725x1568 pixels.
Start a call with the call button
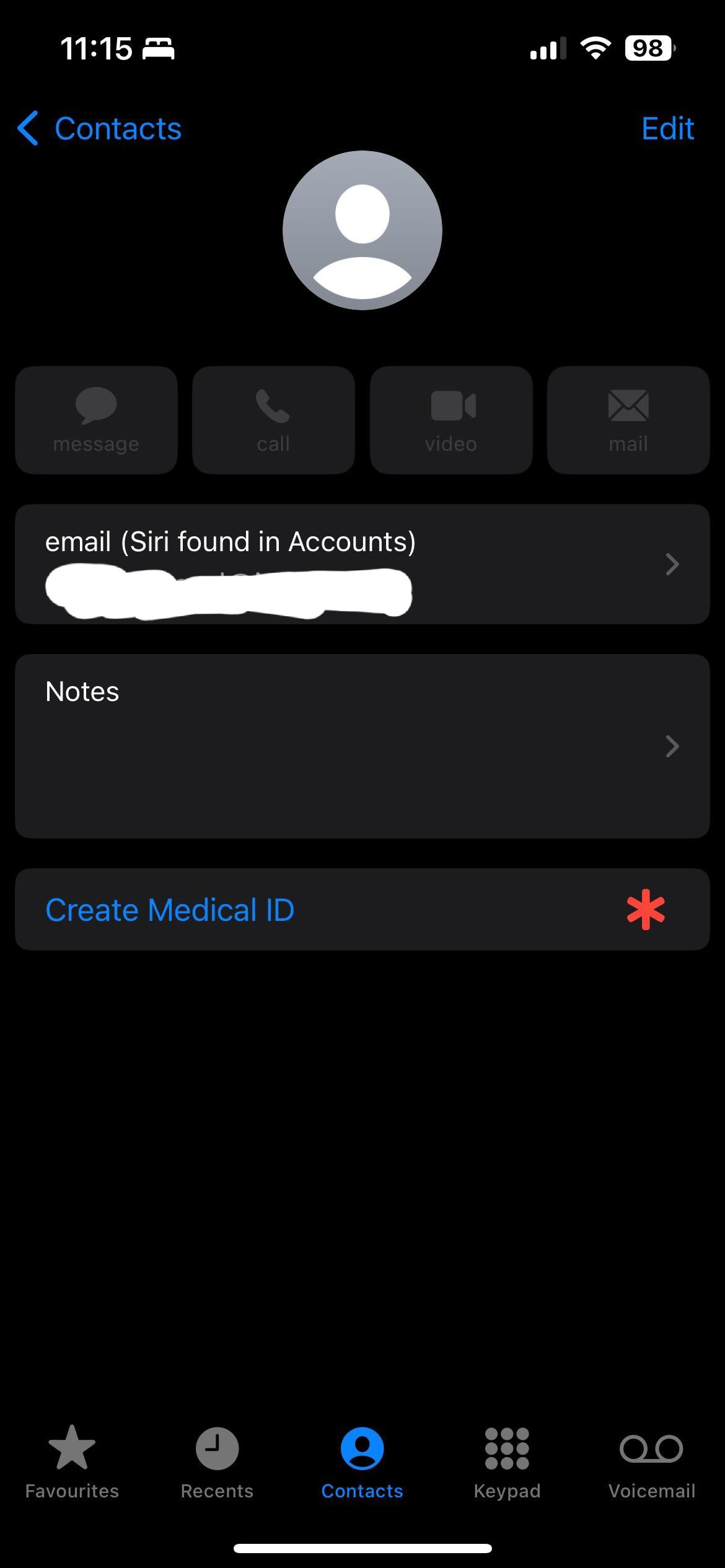point(273,420)
